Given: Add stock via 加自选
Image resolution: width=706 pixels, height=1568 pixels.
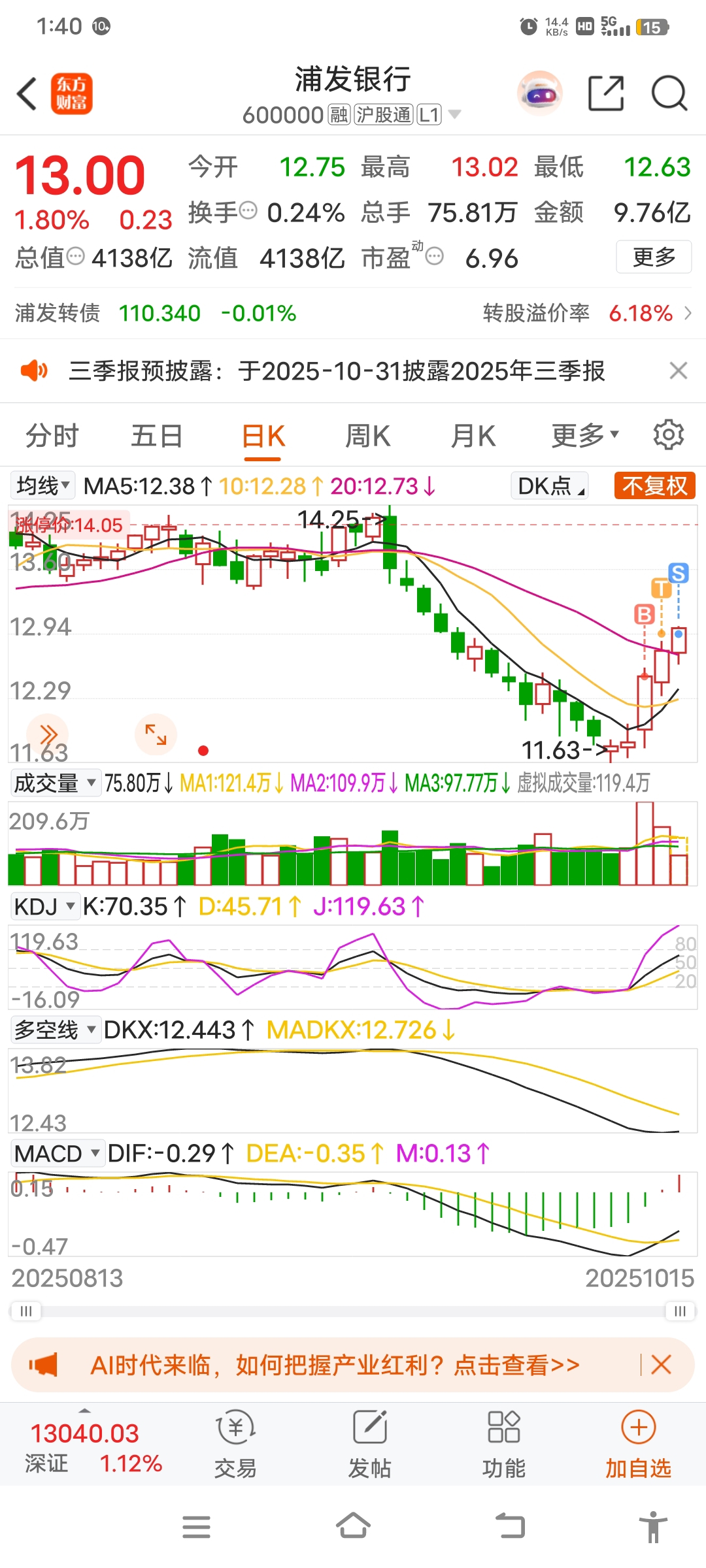Looking at the screenshot, I should [638, 1444].
